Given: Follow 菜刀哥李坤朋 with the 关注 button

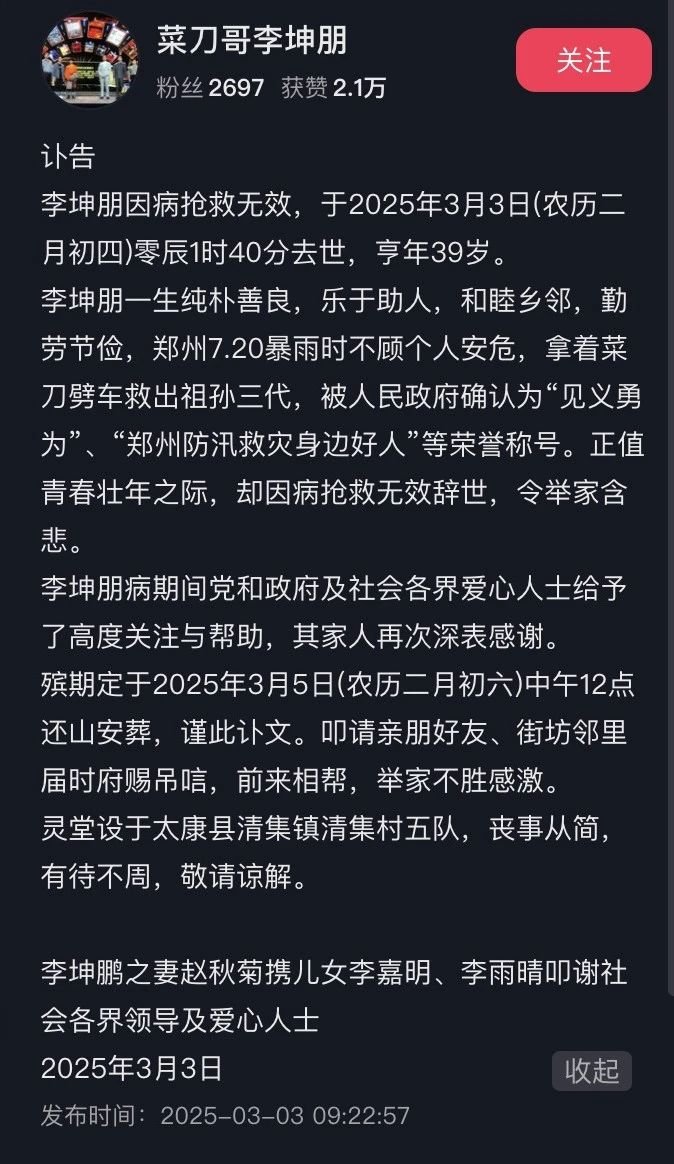Looking at the screenshot, I should click(583, 60).
